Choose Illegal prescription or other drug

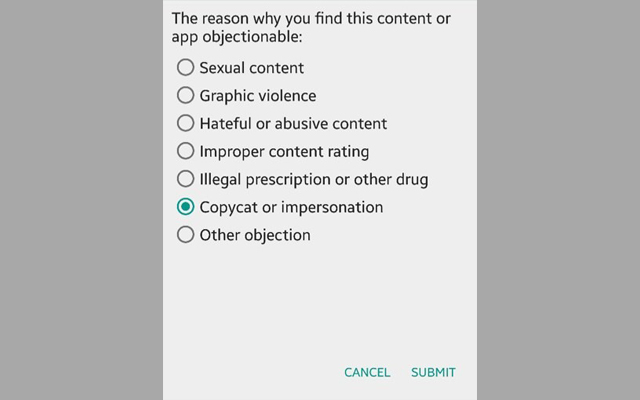[x=186, y=180]
